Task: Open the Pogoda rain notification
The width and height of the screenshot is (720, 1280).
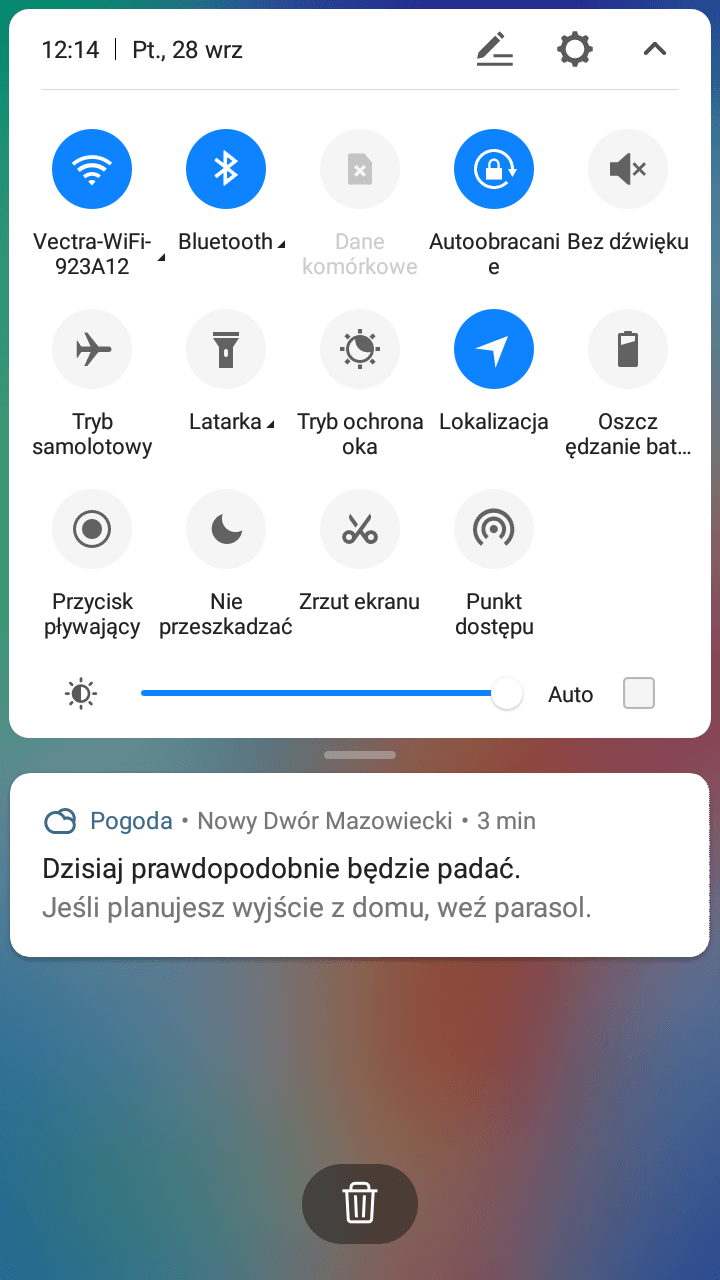Action: (x=360, y=865)
